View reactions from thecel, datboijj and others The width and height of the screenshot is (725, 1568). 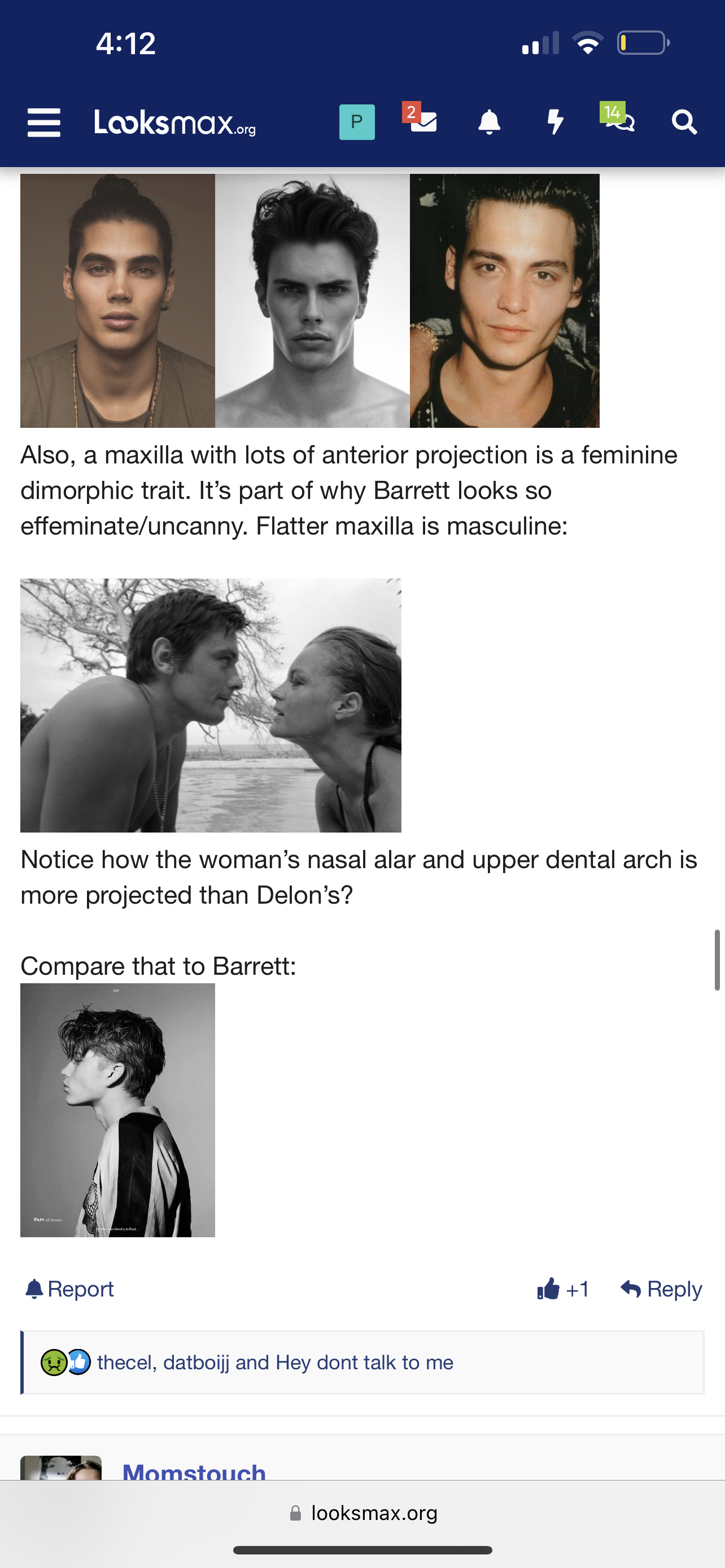pos(275,1362)
